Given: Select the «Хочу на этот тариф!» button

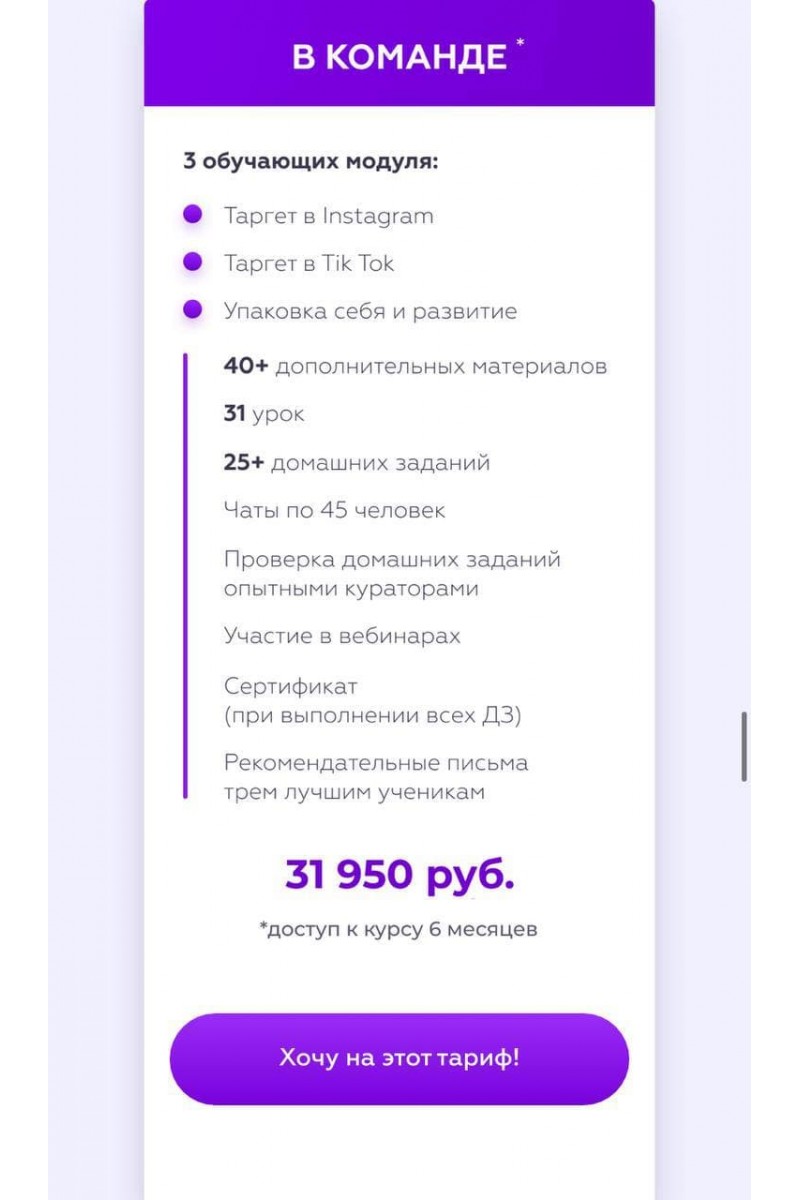Looking at the screenshot, I should click(399, 1059).
